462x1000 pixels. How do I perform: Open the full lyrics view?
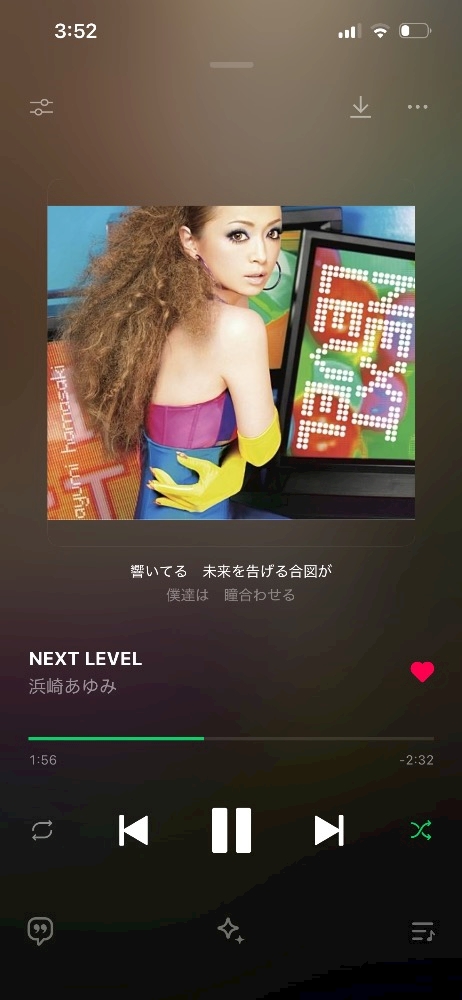coord(231,583)
